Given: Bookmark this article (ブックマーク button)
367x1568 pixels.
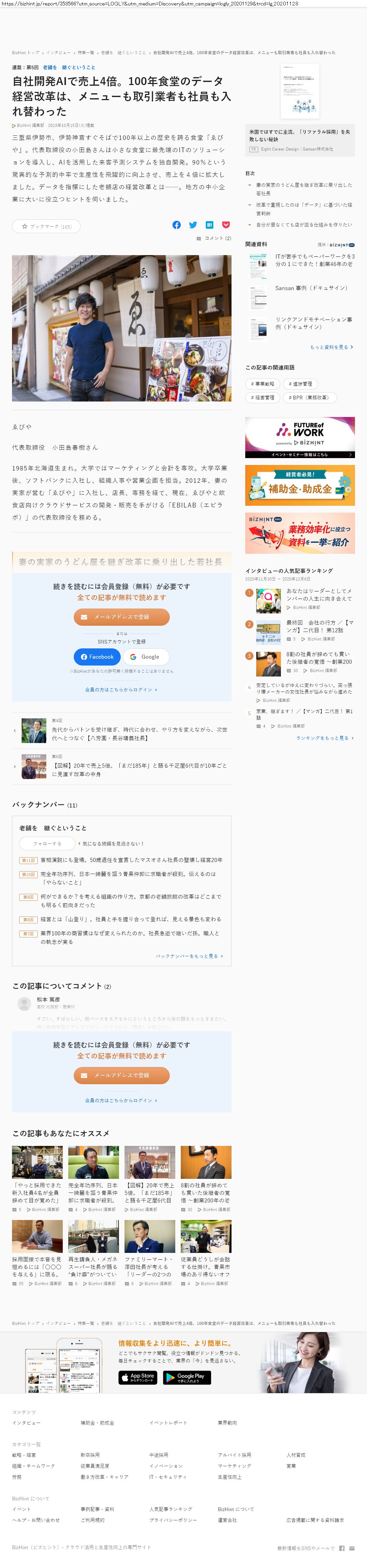Looking at the screenshot, I should point(46,226).
